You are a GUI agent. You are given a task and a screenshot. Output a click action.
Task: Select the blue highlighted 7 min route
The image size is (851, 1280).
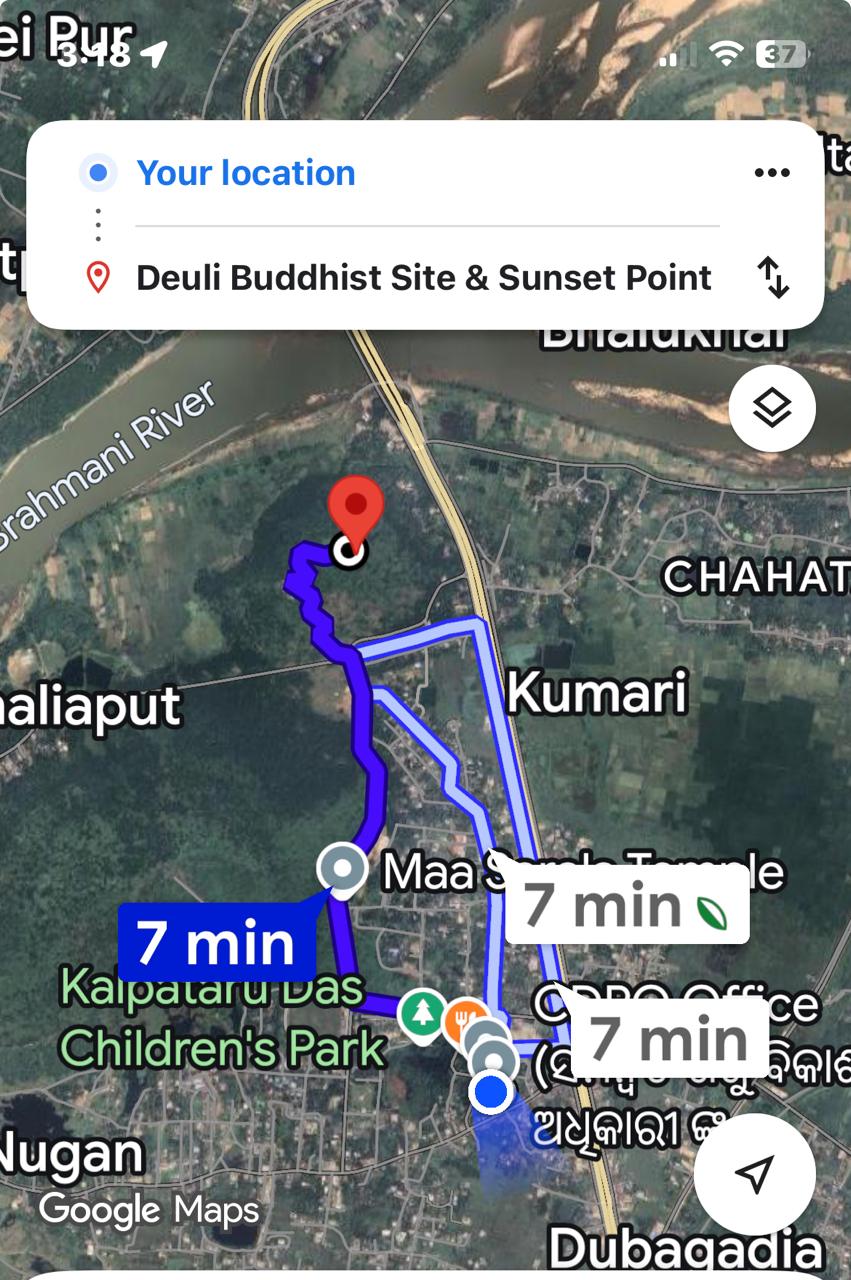click(216, 943)
